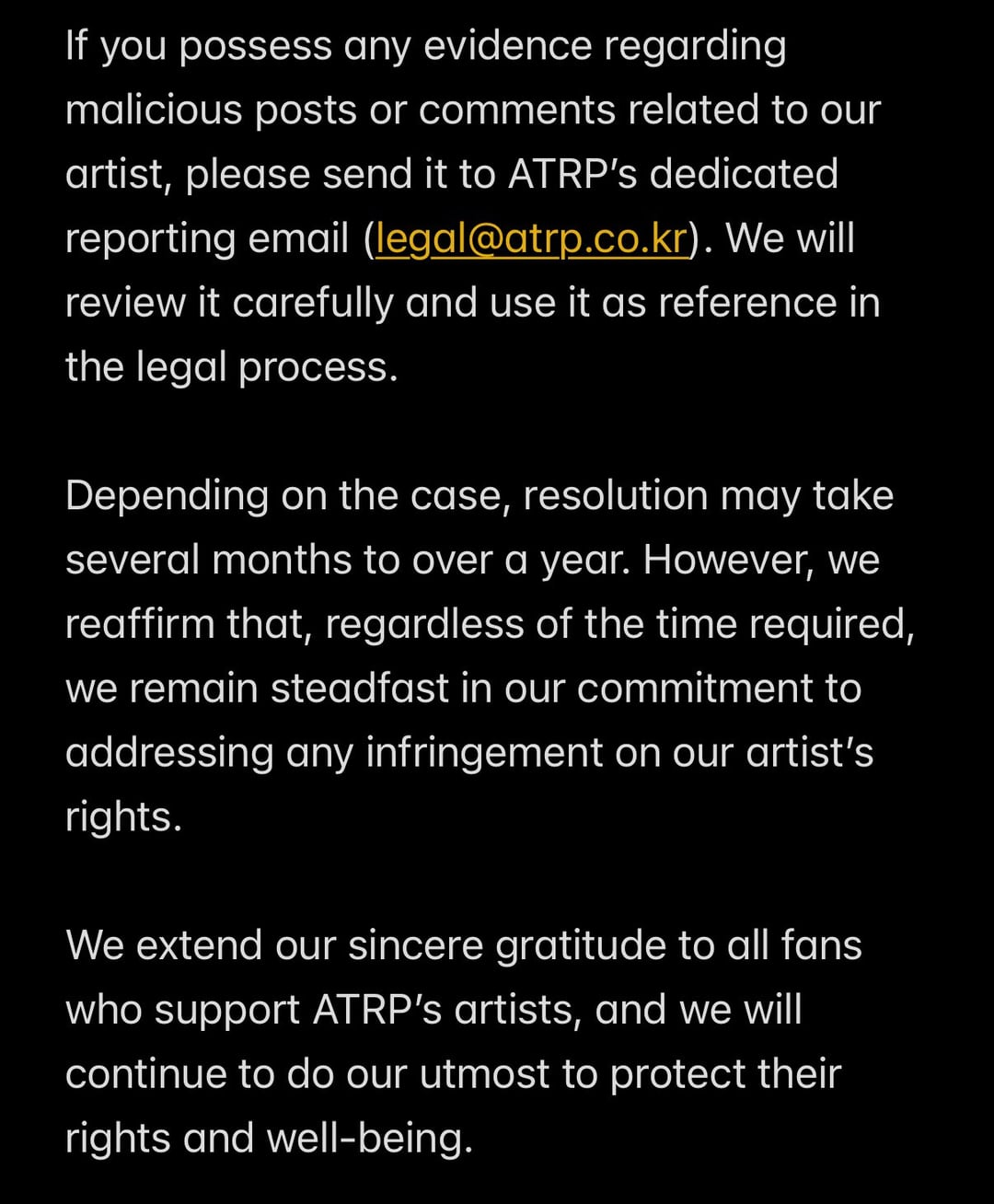Open the legal@atrp.co.kr email link

click(x=532, y=239)
